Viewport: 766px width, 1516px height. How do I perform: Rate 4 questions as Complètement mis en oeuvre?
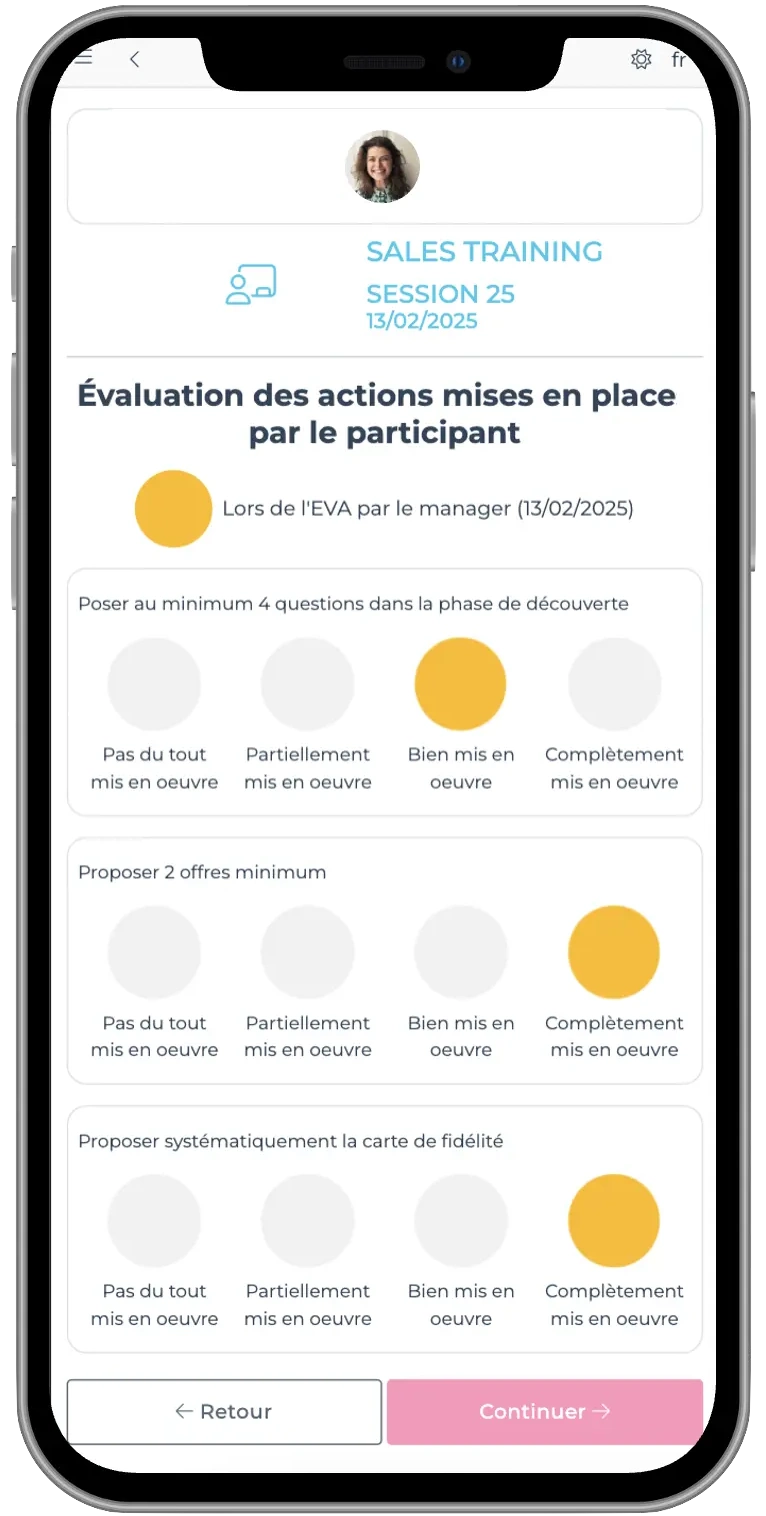(x=614, y=684)
